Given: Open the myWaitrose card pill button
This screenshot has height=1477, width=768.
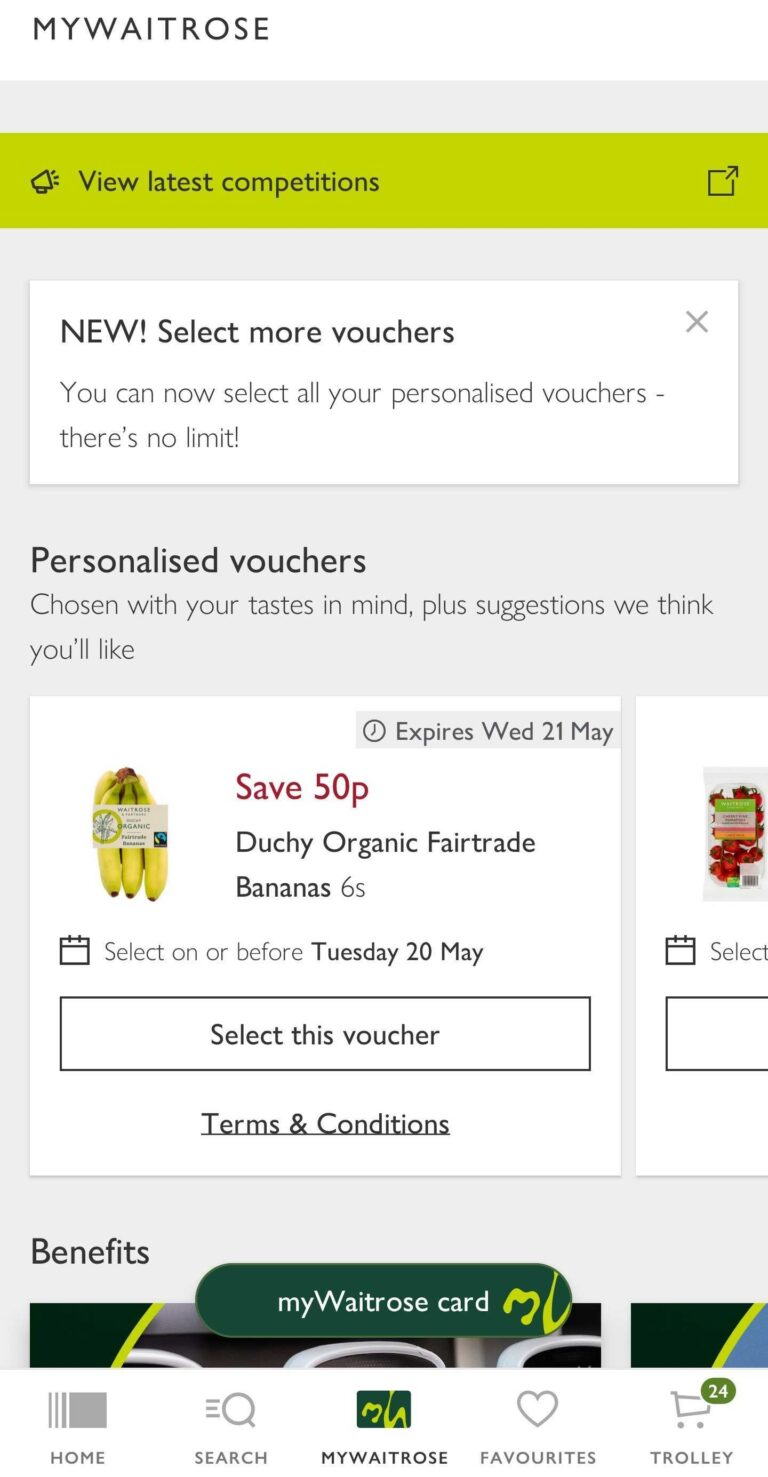Looking at the screenshot, I should (x=384, y=1299).
